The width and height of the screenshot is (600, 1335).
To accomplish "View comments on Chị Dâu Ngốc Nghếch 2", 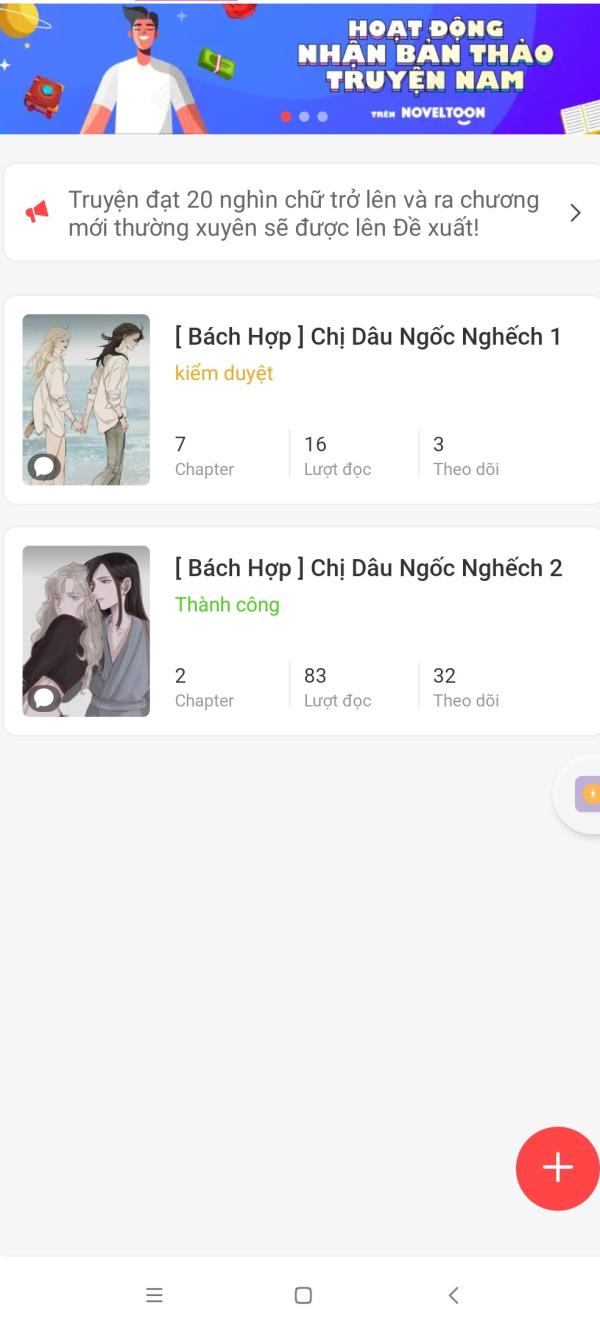I will [44, 697].
